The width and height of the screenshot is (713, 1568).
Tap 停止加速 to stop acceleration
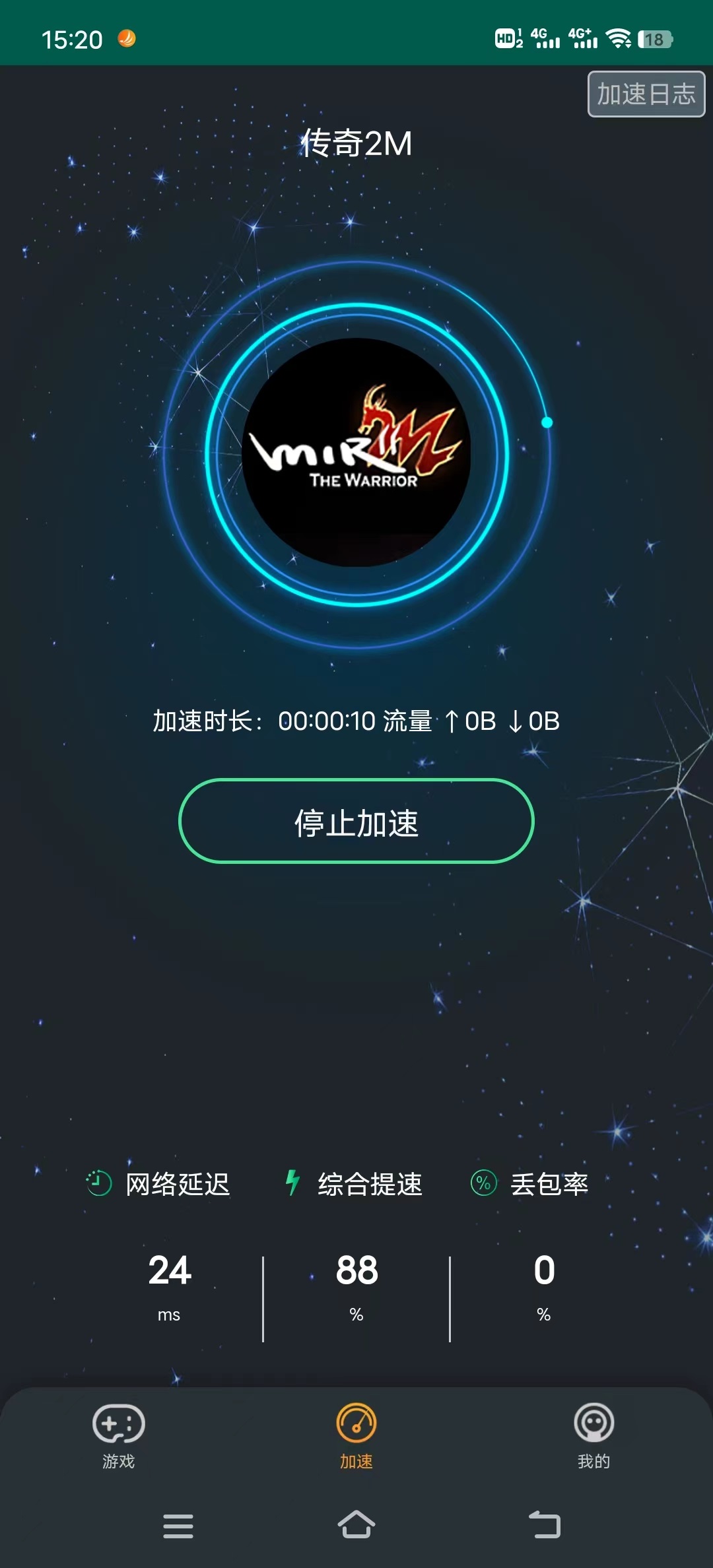coord(356,822)
